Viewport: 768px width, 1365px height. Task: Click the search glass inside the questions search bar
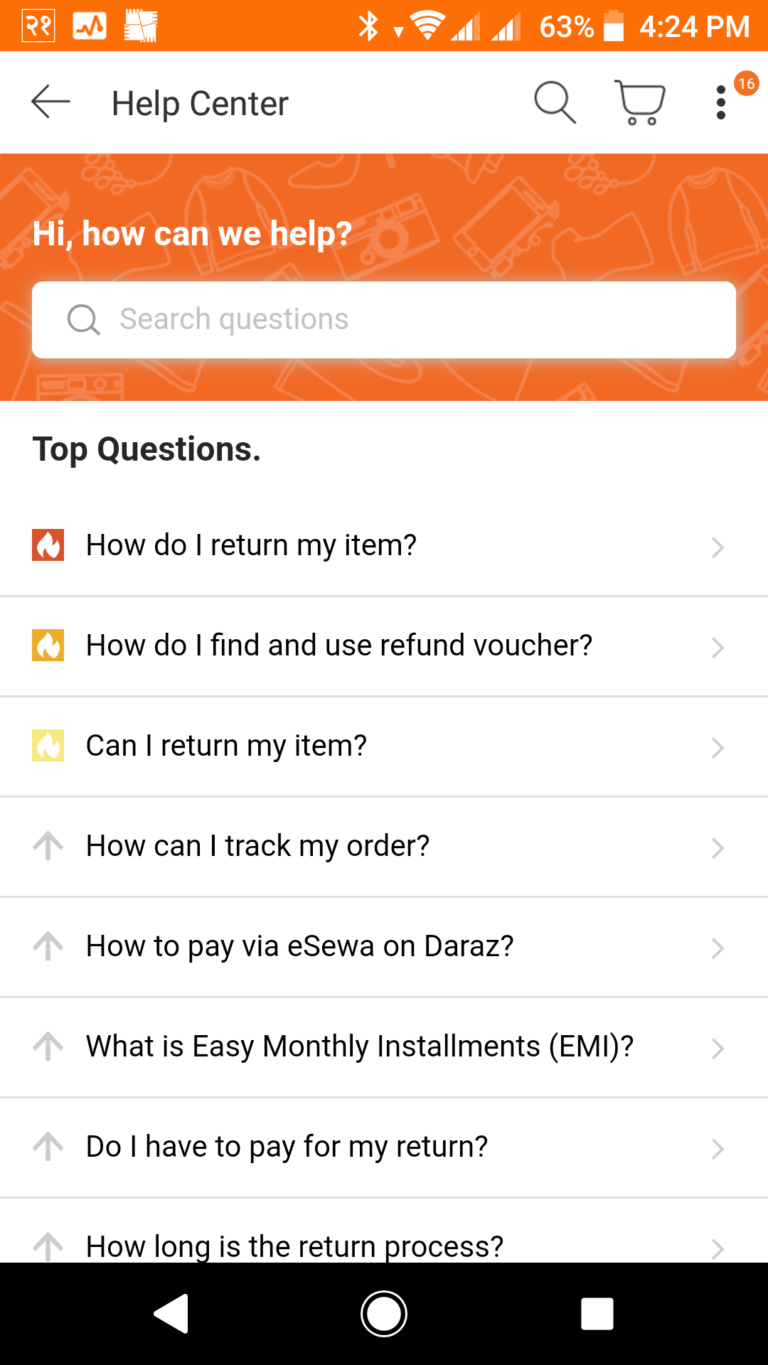coord(83,319)
